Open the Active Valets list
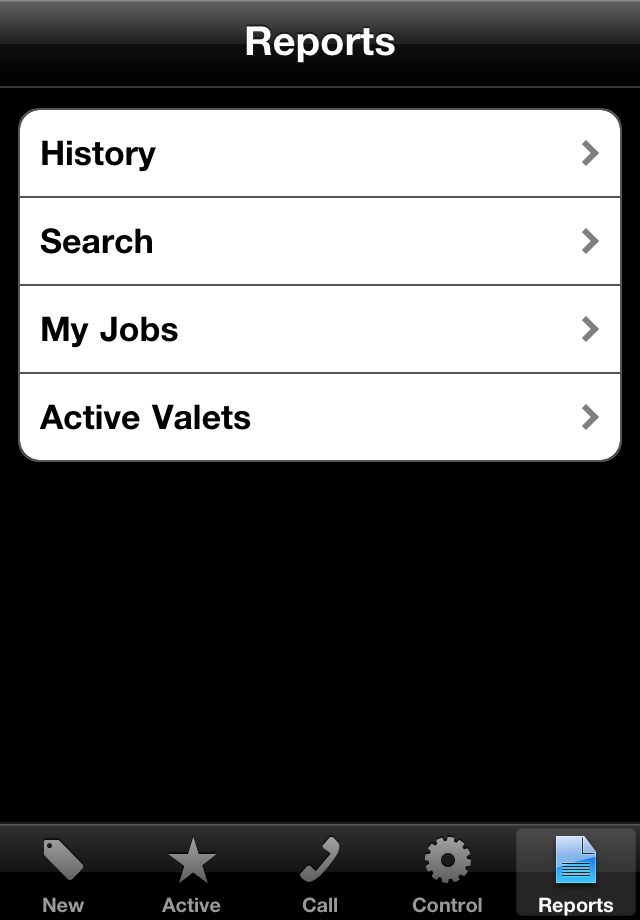 [x=320, y=418]
